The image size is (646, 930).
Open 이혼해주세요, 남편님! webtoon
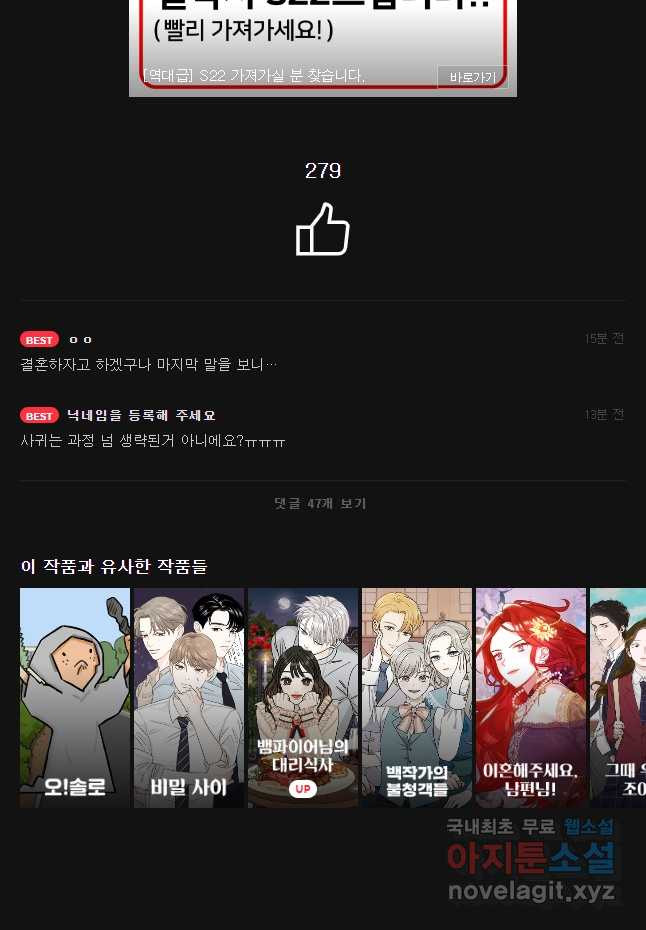pos(531,697)
